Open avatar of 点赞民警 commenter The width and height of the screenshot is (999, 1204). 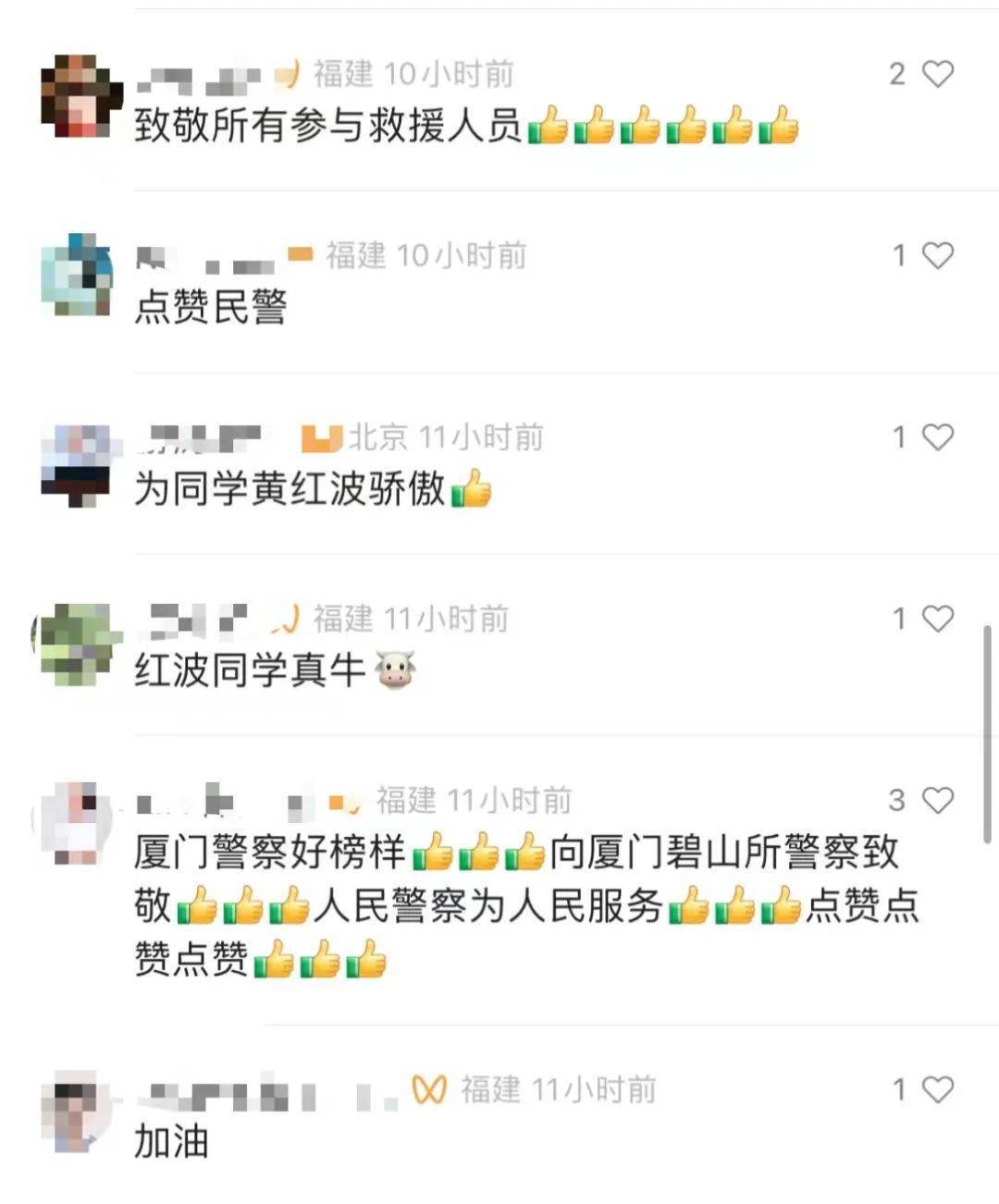(78, 275)
